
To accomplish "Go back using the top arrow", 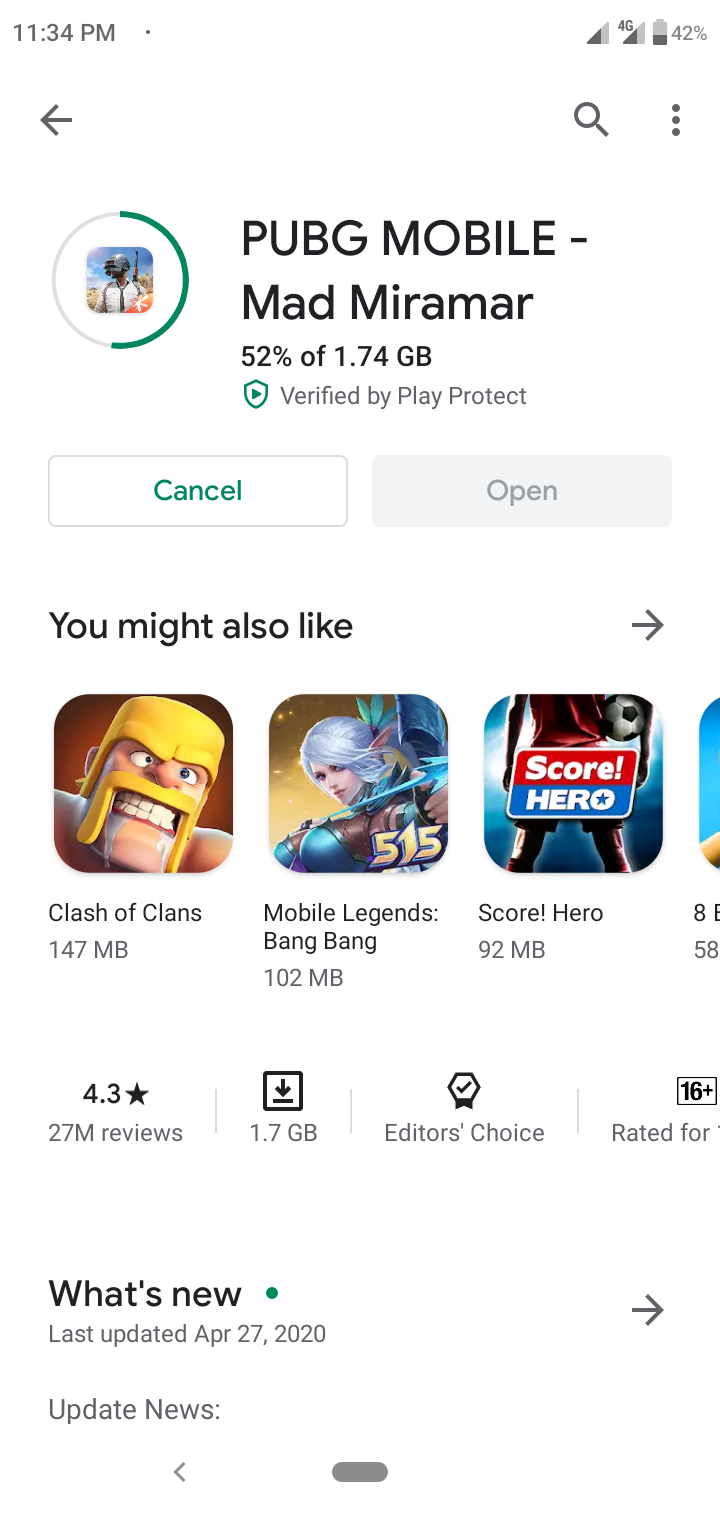I will (56, 121).
